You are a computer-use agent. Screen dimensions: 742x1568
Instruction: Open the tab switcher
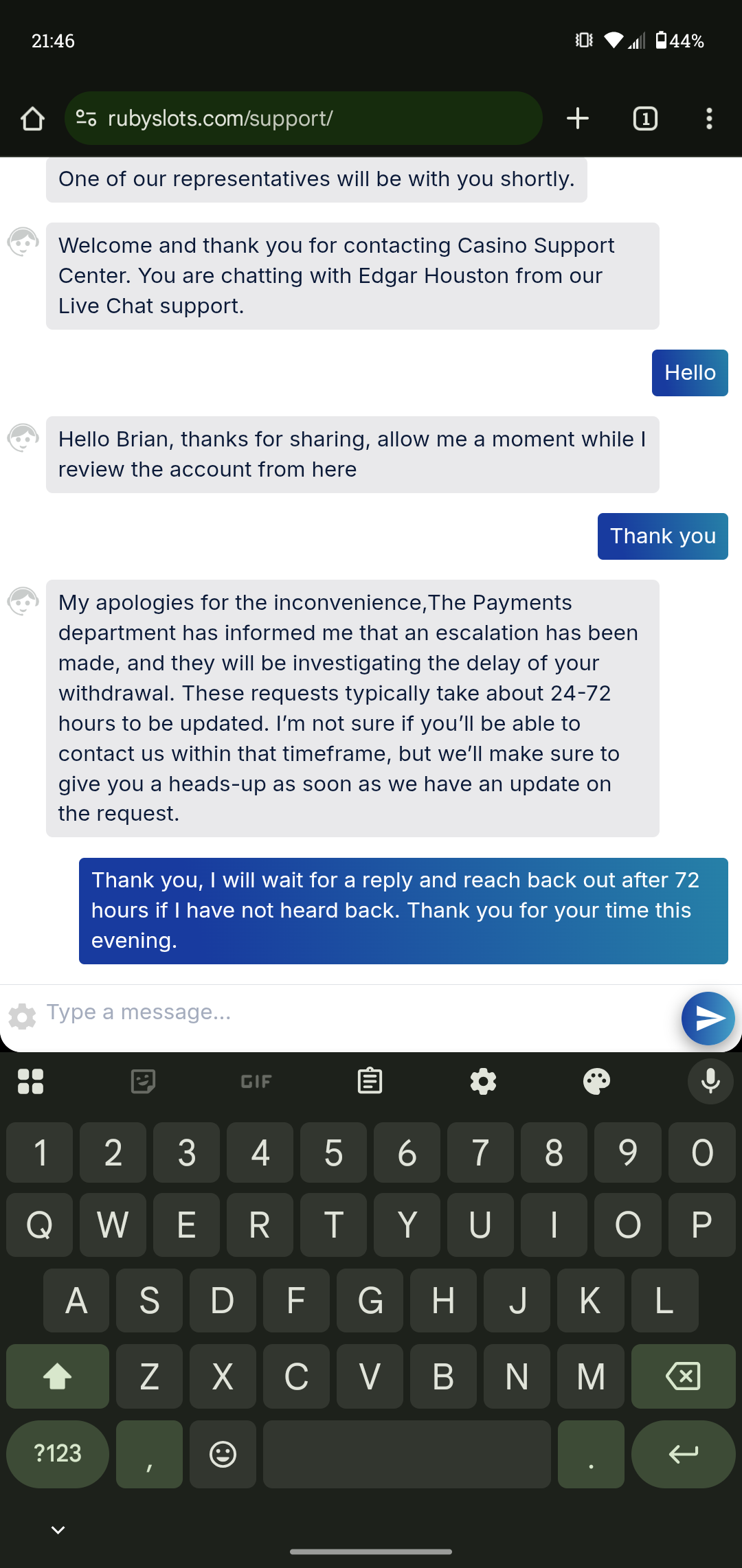tap(645, 118)
